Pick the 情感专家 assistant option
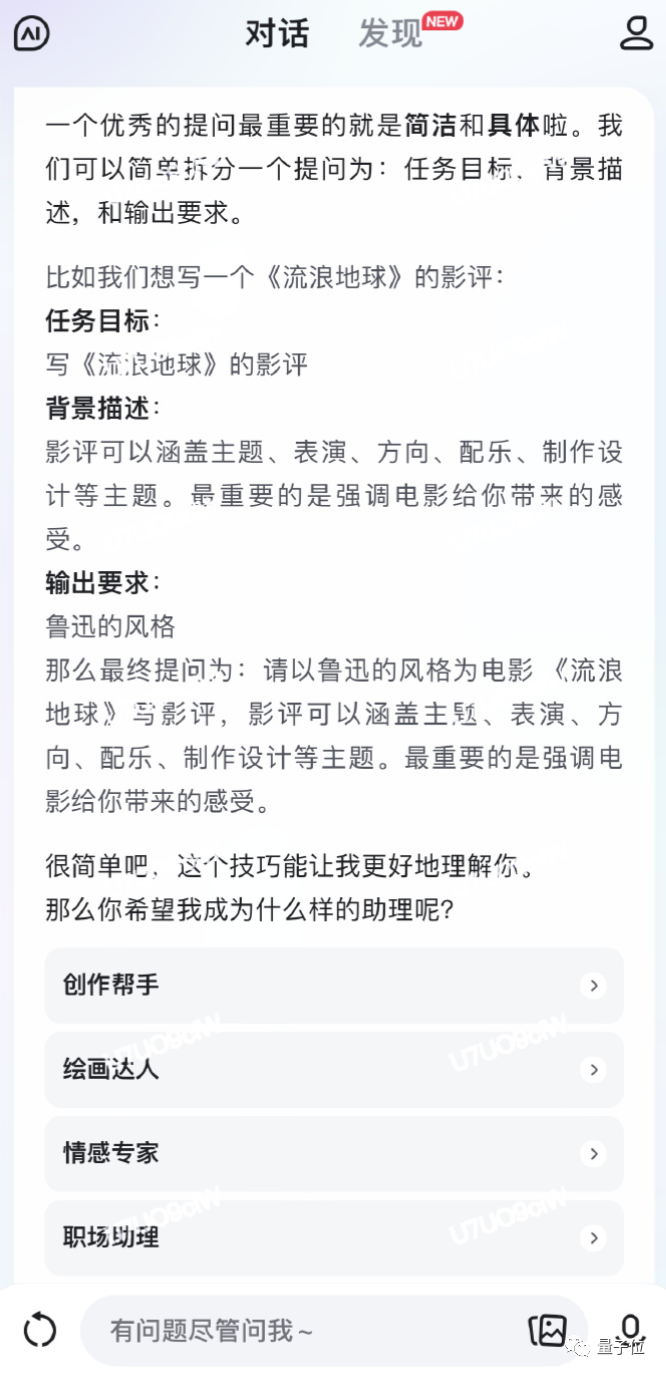666x1376 pixels. [334, 1153]
